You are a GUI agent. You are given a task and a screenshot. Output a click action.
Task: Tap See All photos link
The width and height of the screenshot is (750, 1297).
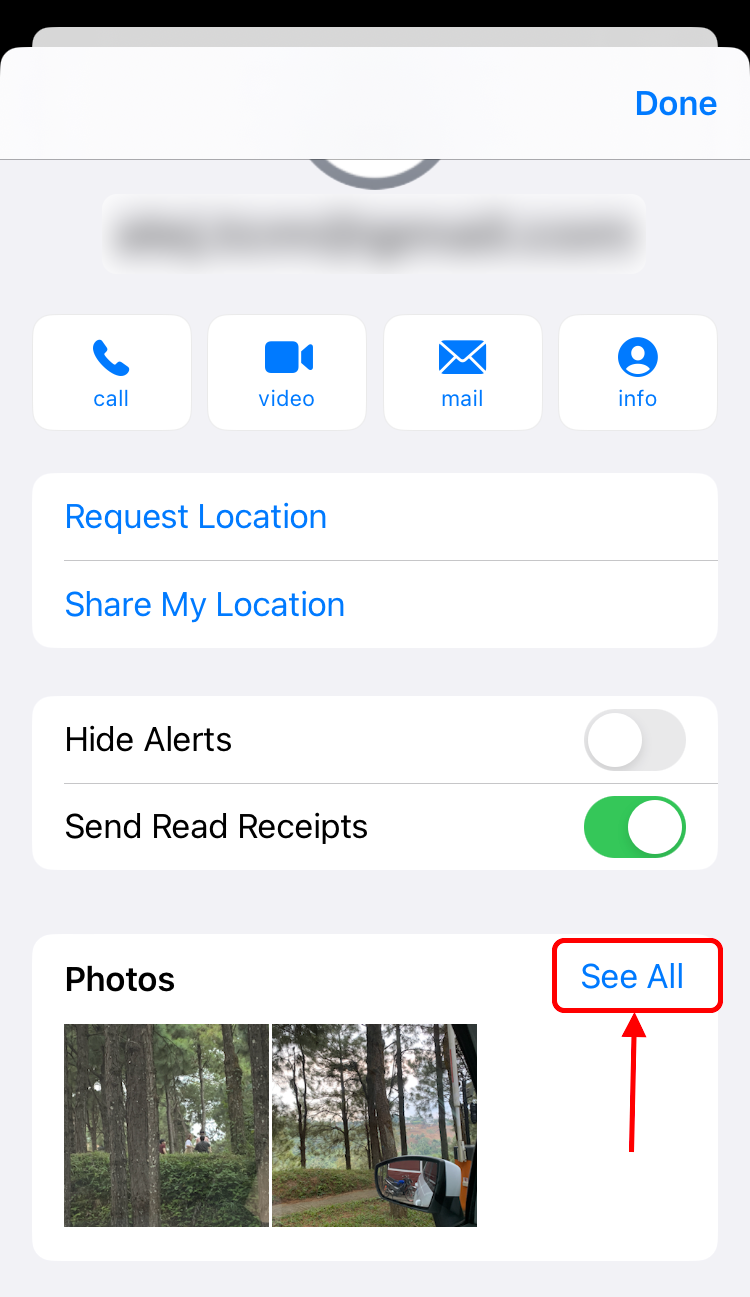pos(633,976)
